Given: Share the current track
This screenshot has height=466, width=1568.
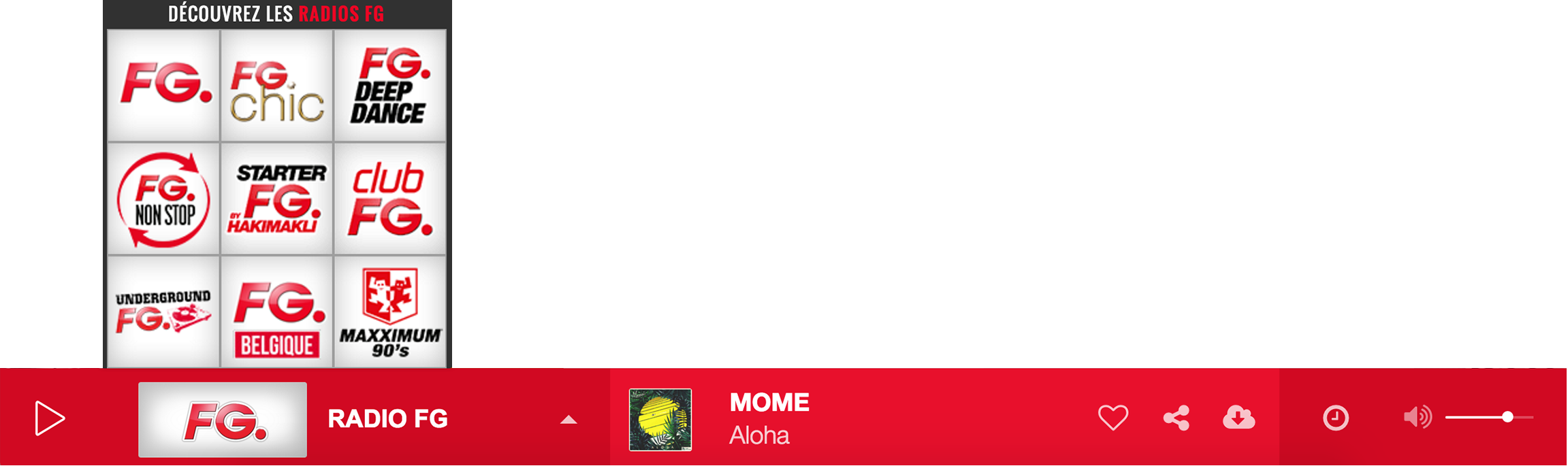Looking at the screenshot, I should (1177, 418).
